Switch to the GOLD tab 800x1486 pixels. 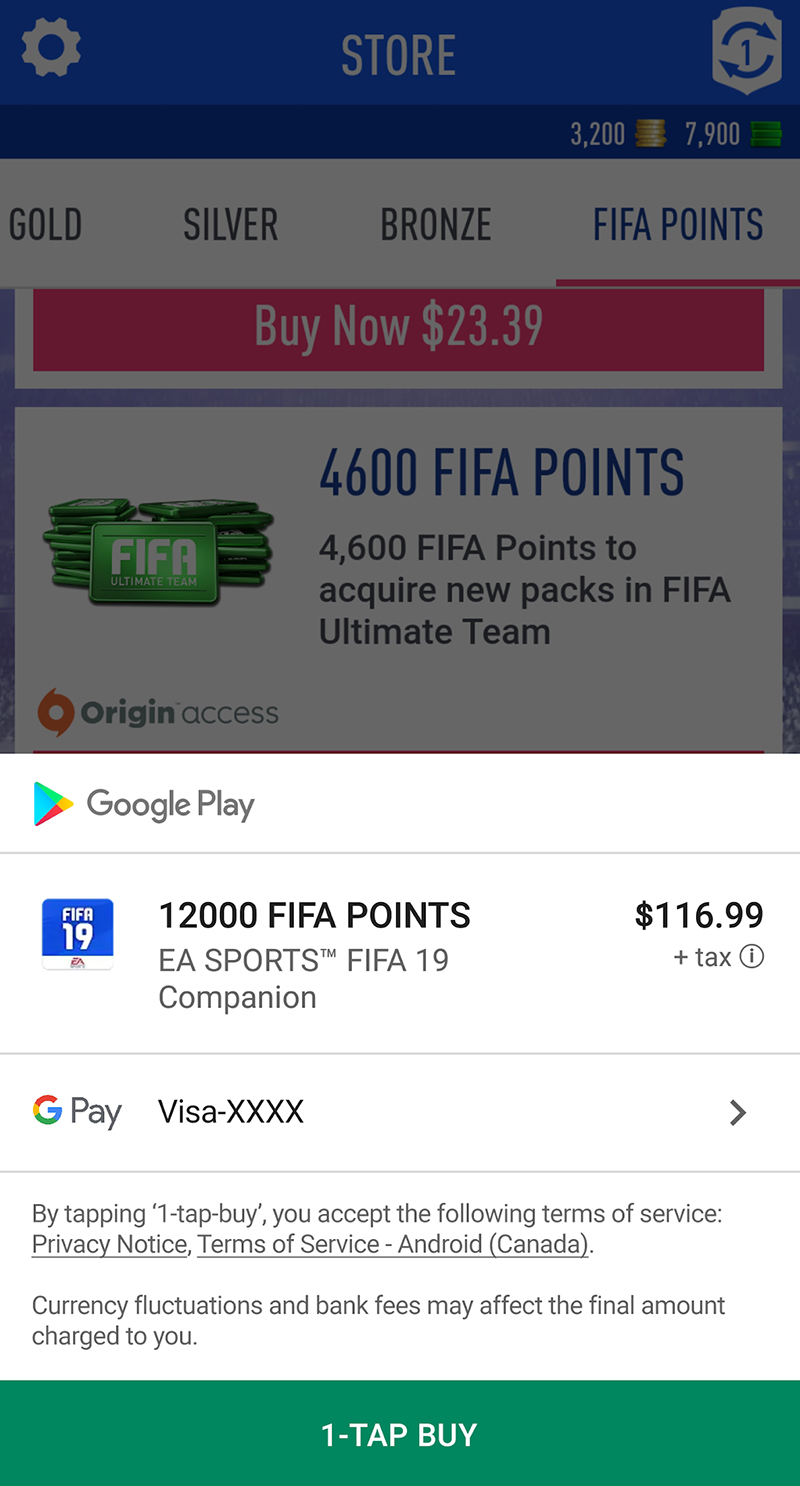coord(45,224)
